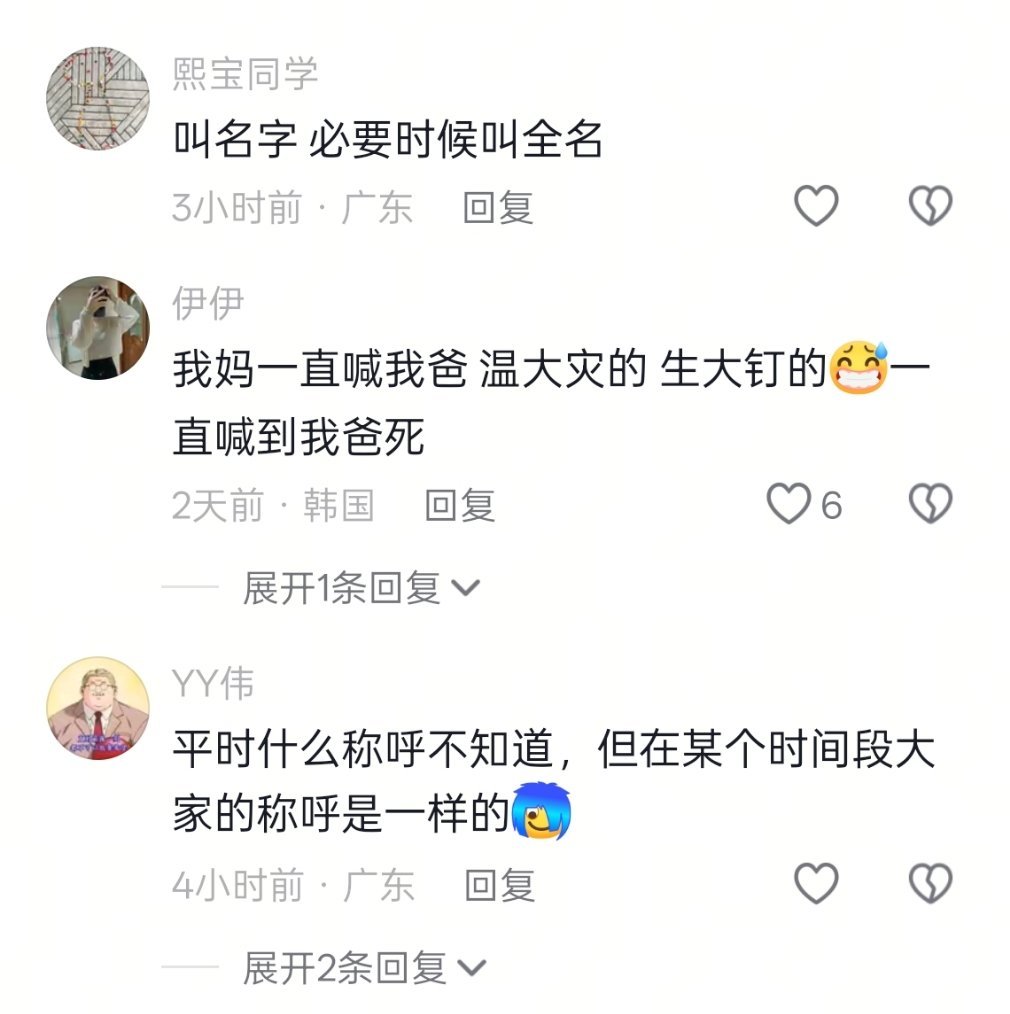Dislike 熙宝同学's comment via broken heart icon
This screenshot has width=1010, height=1014.
[931, 205]
